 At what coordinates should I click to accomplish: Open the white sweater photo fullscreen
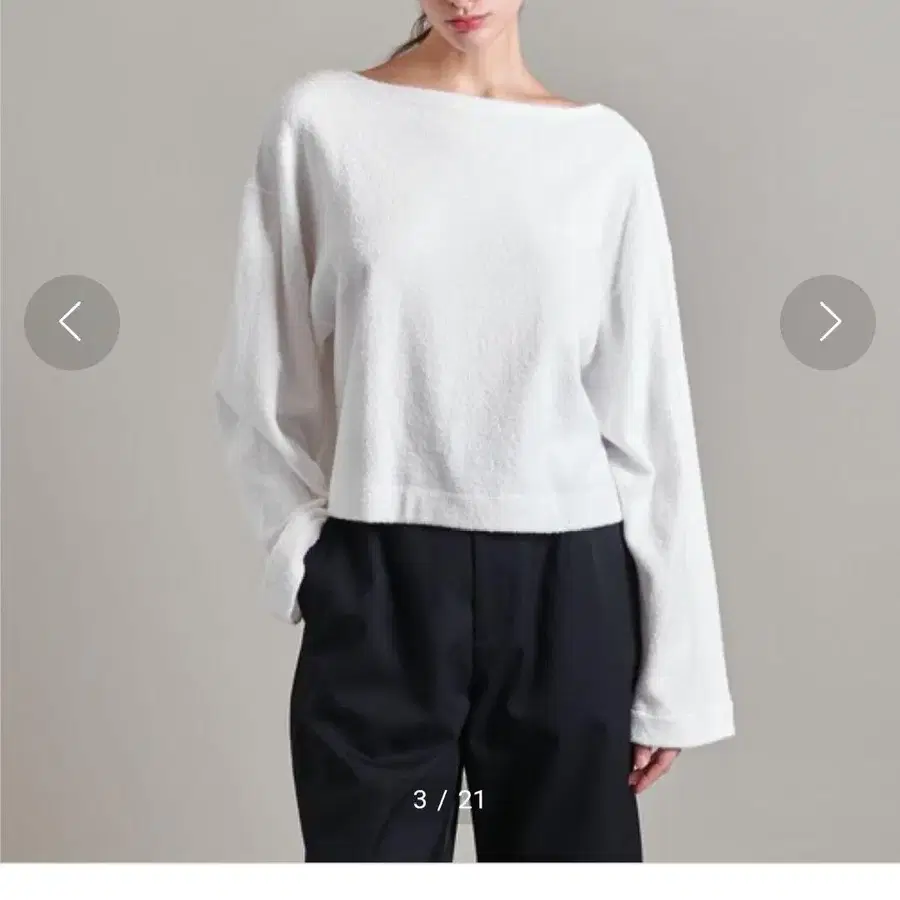tap(450, 430)
